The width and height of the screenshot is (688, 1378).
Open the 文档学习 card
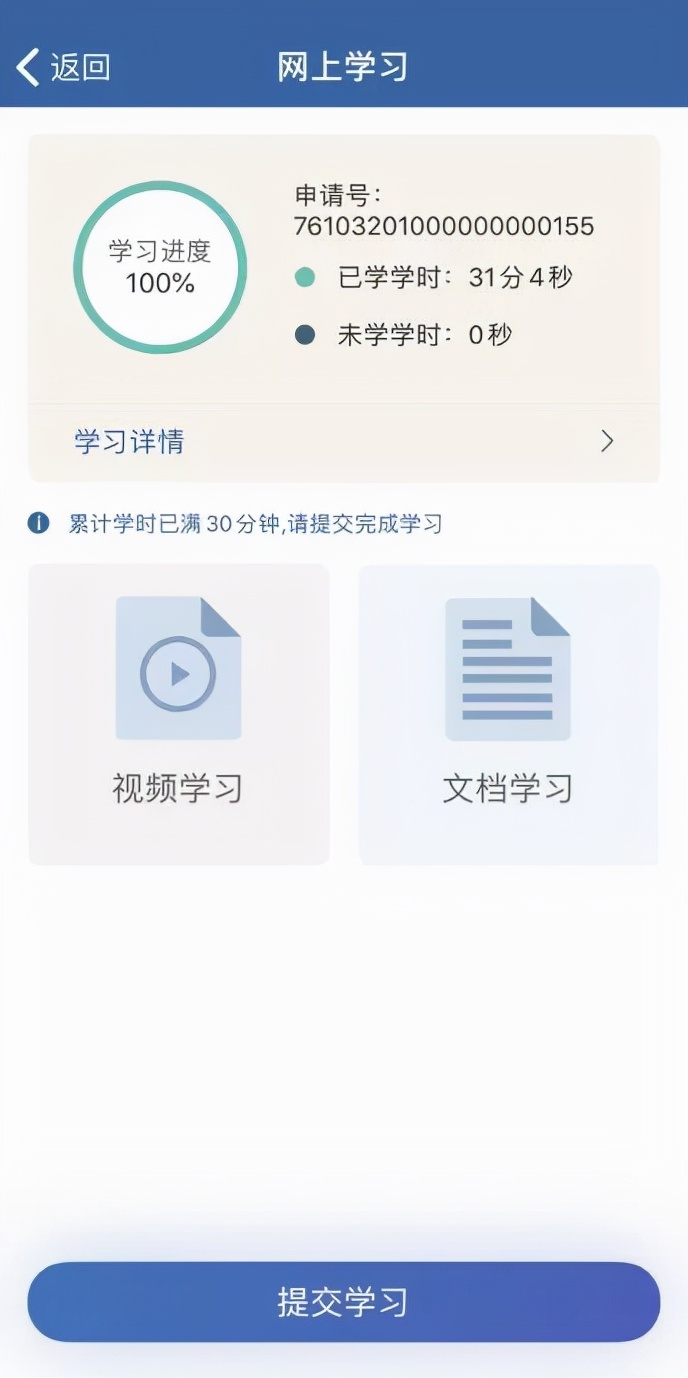(x=508, y=714)
